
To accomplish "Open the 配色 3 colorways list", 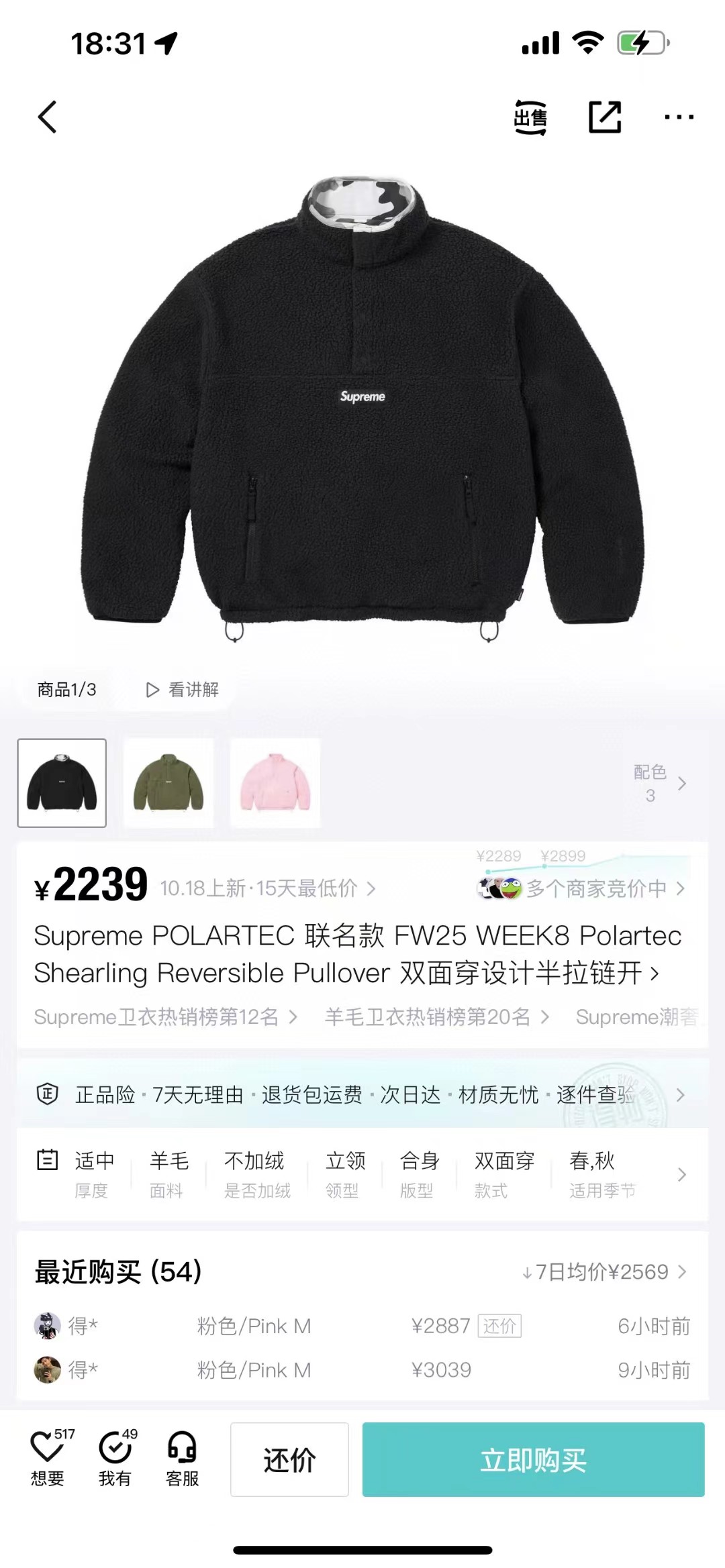I will tap(661, 783).
